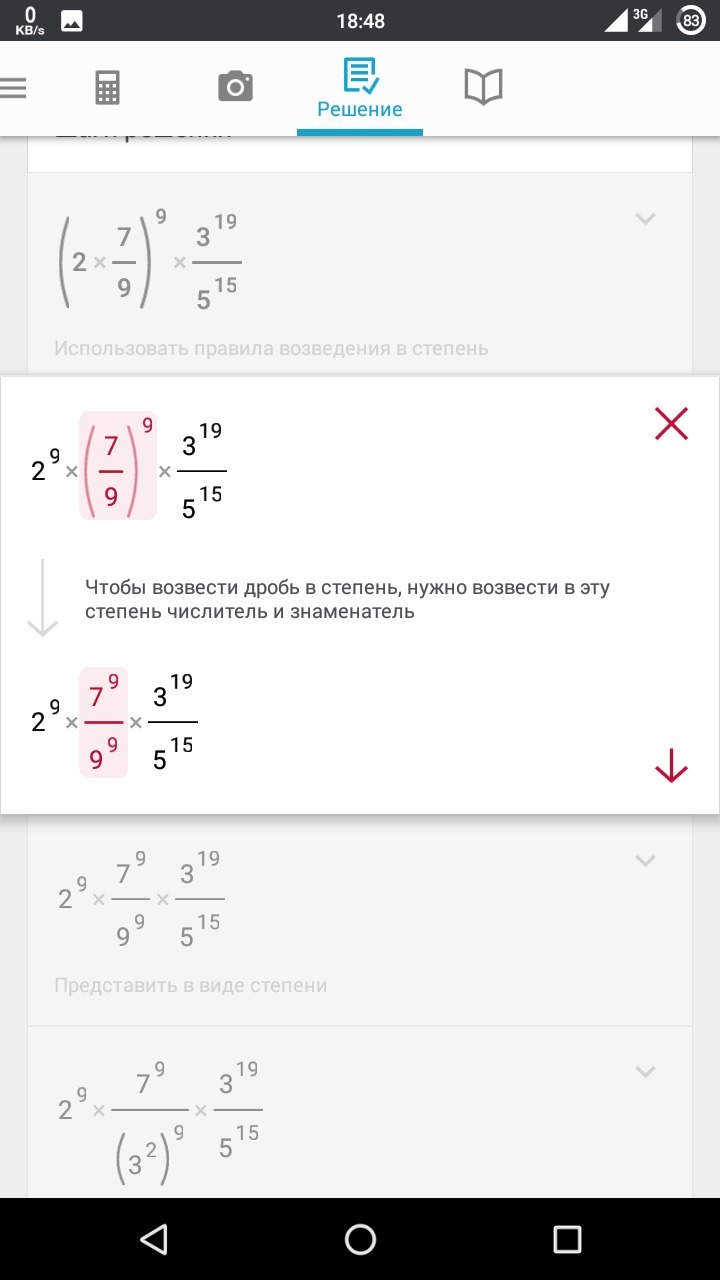Go back with the system back button
Viewport: 720px width, 1280px height.
[153, 1239]
